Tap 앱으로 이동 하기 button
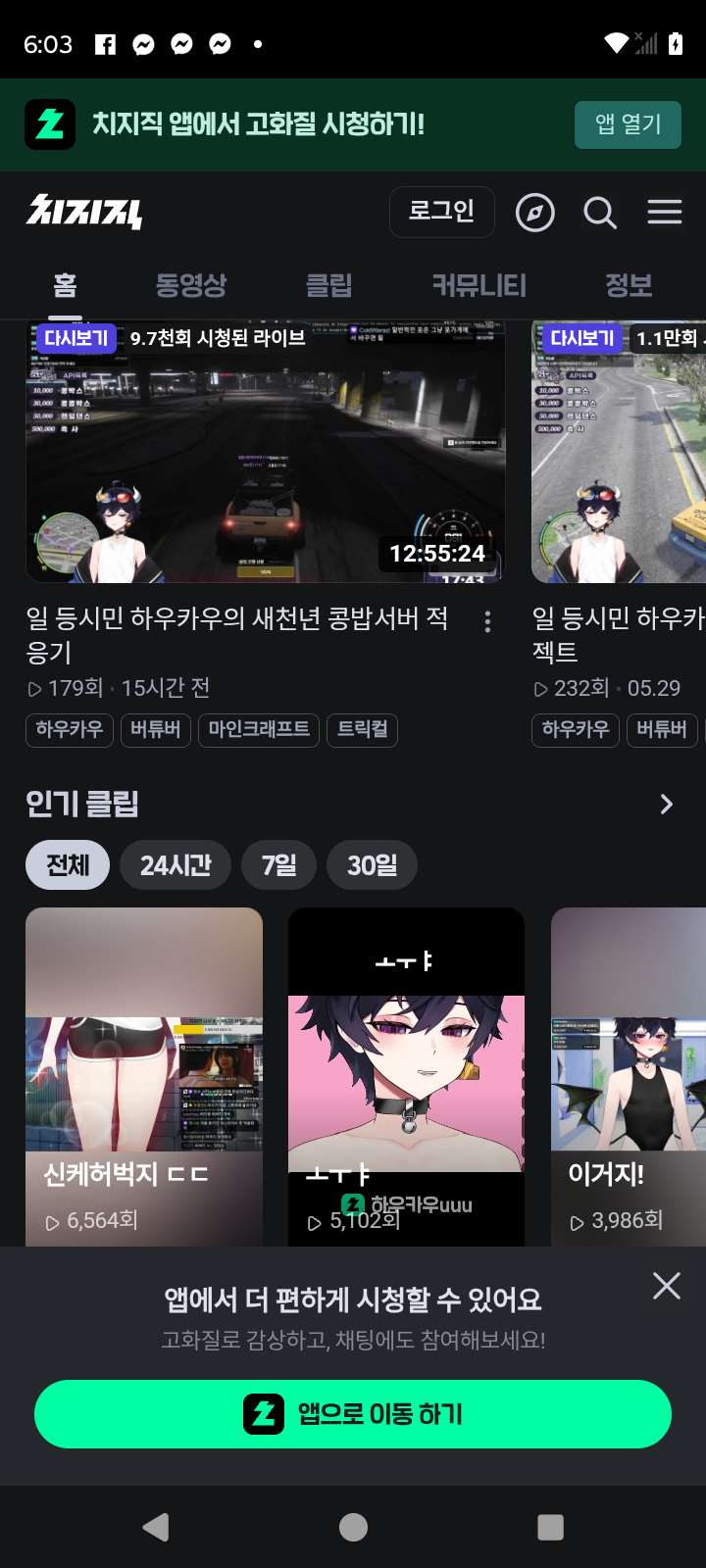This screenshot has width=706, height=1568. (353, 1414)
